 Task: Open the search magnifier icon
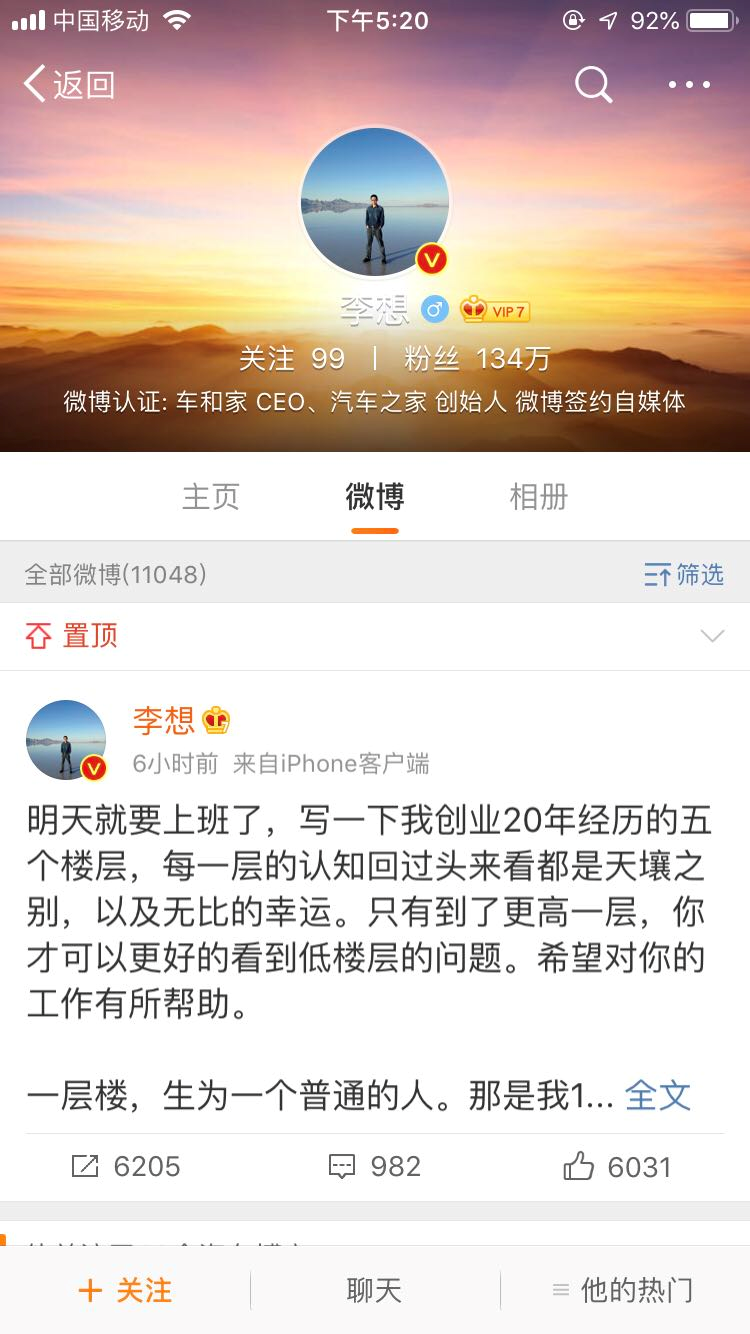[x=593, y=85]
